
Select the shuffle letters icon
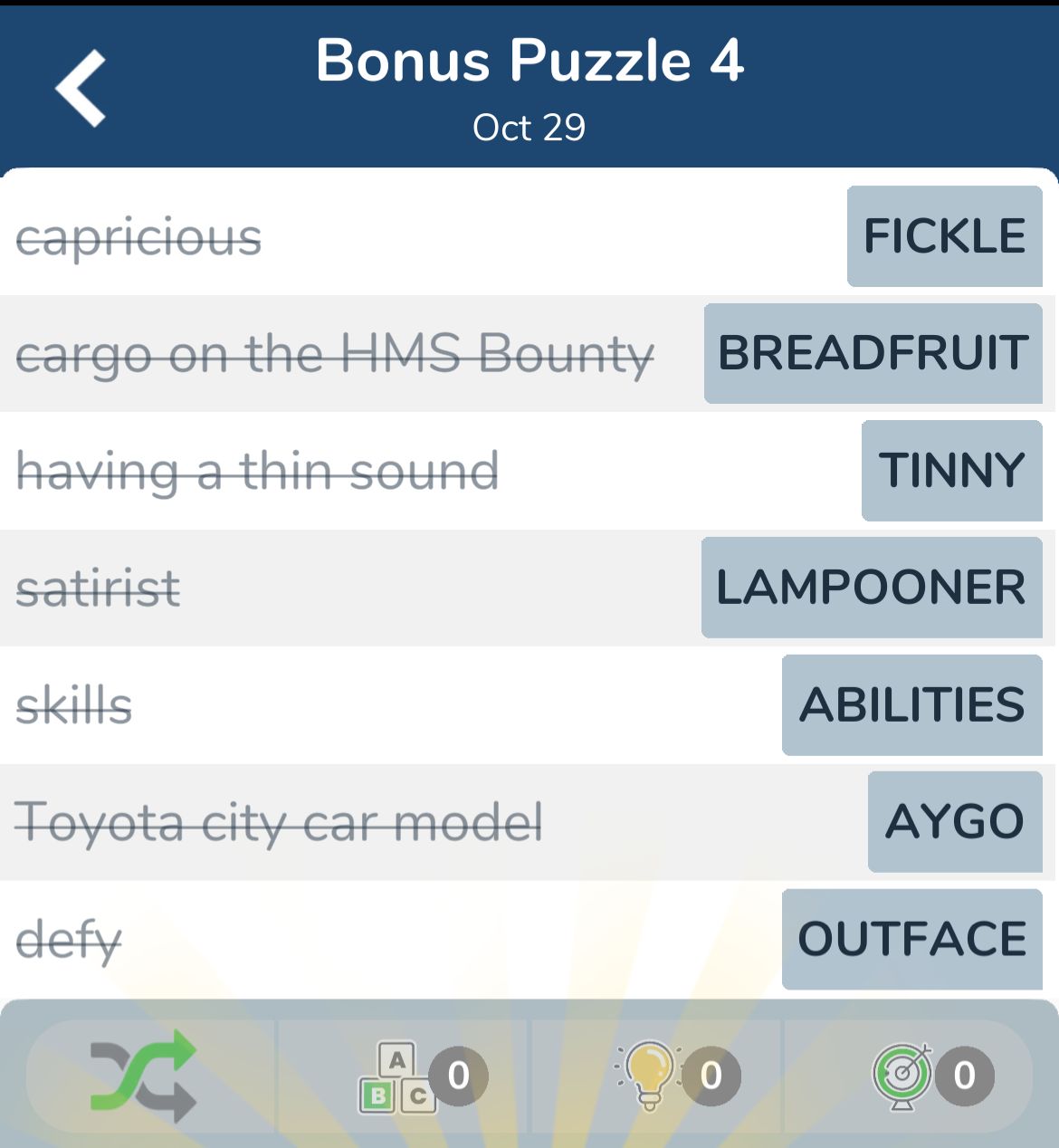coord(145,1076)
